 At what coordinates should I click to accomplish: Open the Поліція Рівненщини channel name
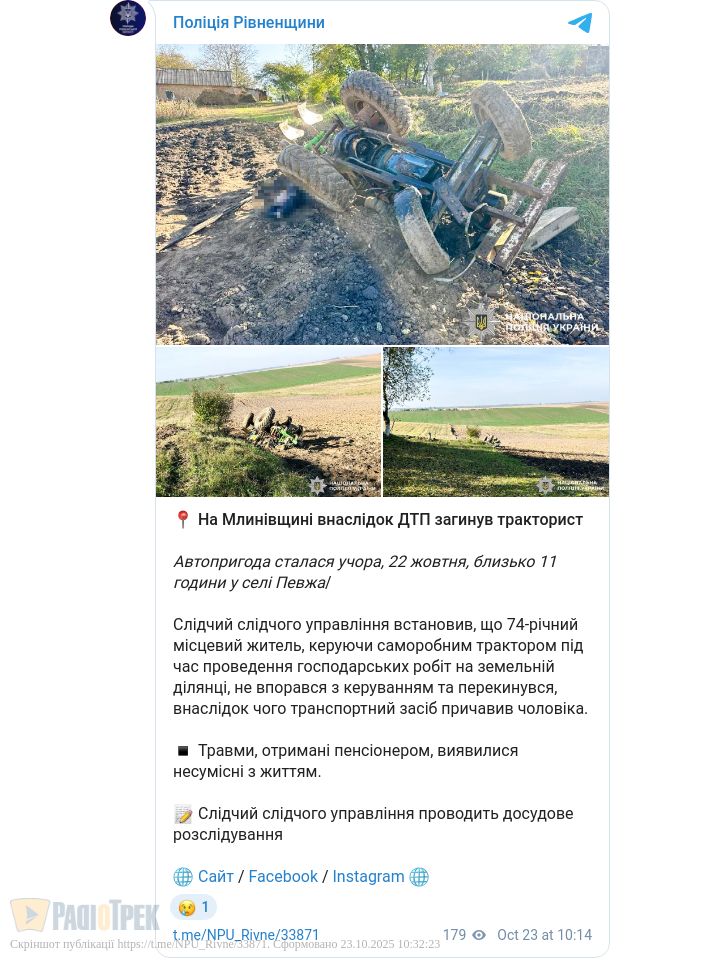pos(248,22)
